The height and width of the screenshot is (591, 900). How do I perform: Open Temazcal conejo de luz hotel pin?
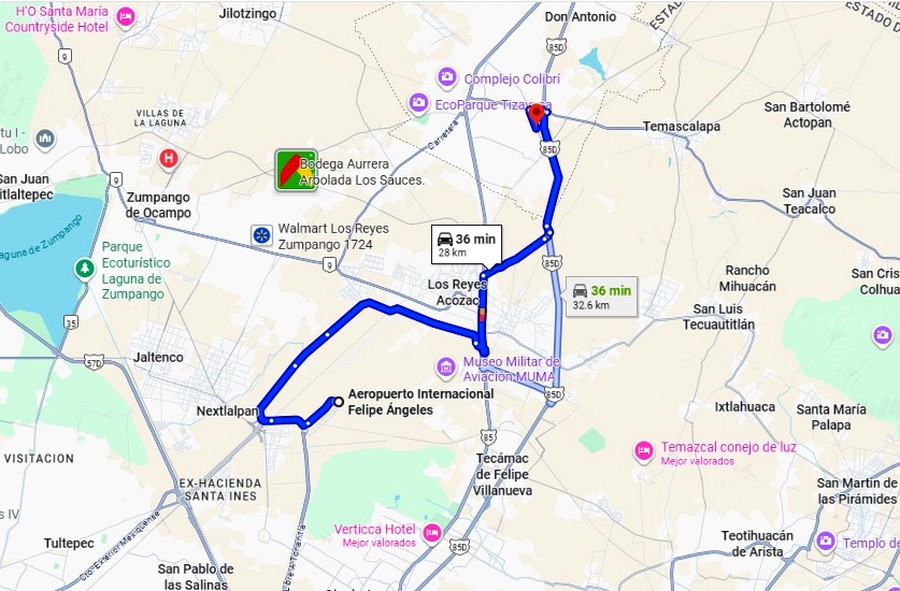tap(643, 452)
